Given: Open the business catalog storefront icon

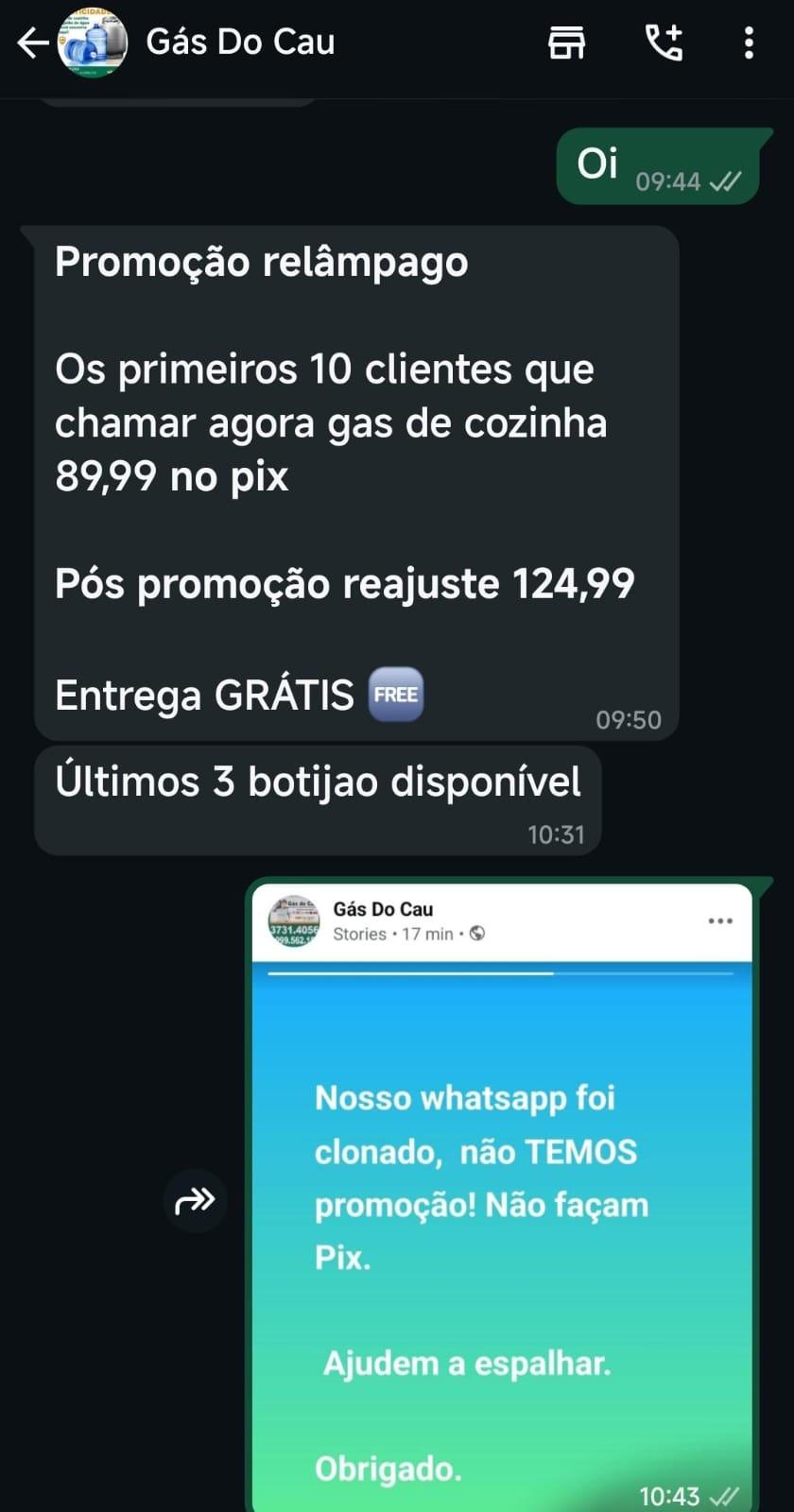Looking at the screenshot, I should tap(566, 43).
